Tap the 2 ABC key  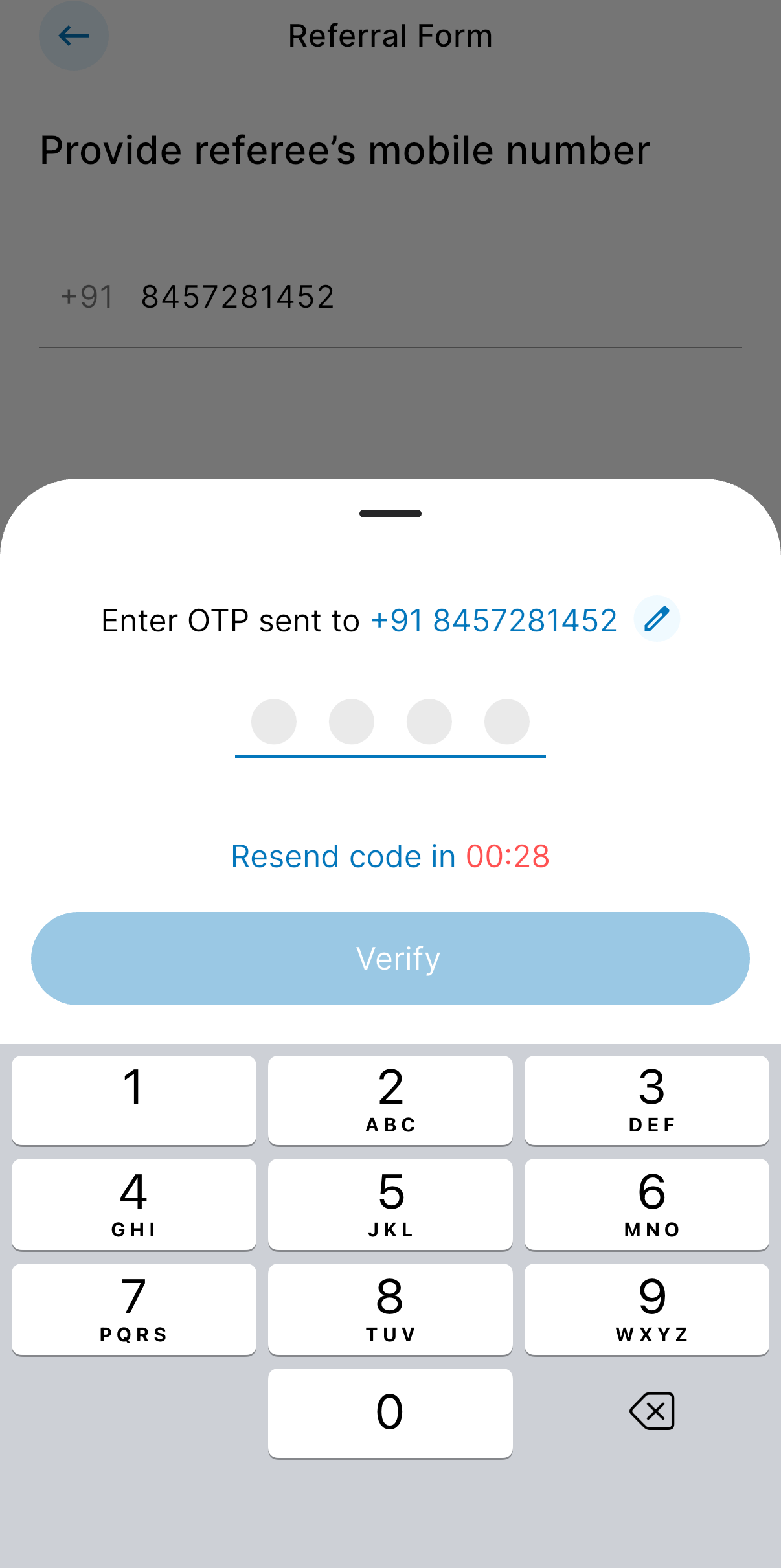[x=390, y=1099]
